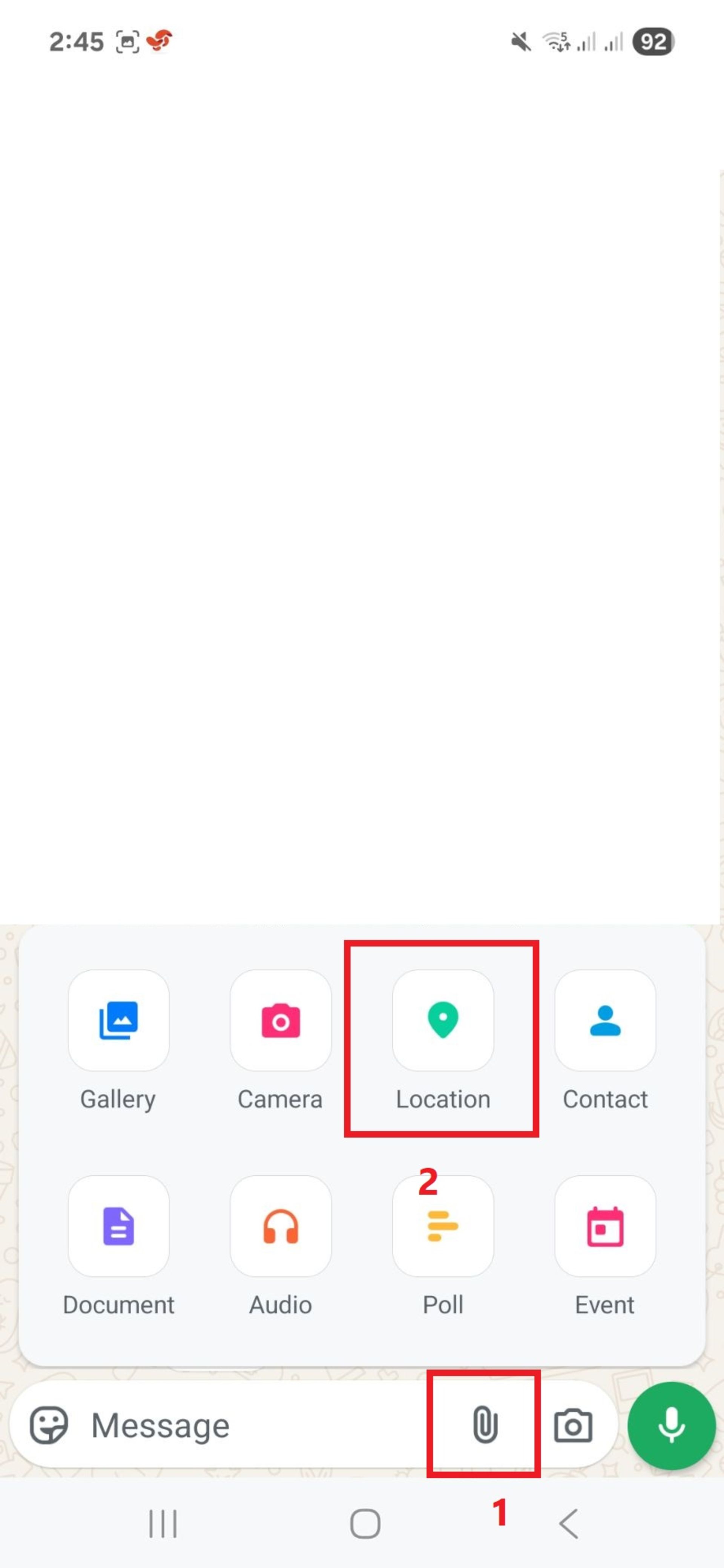Open the camera icon in message bar

(572, 1426)
